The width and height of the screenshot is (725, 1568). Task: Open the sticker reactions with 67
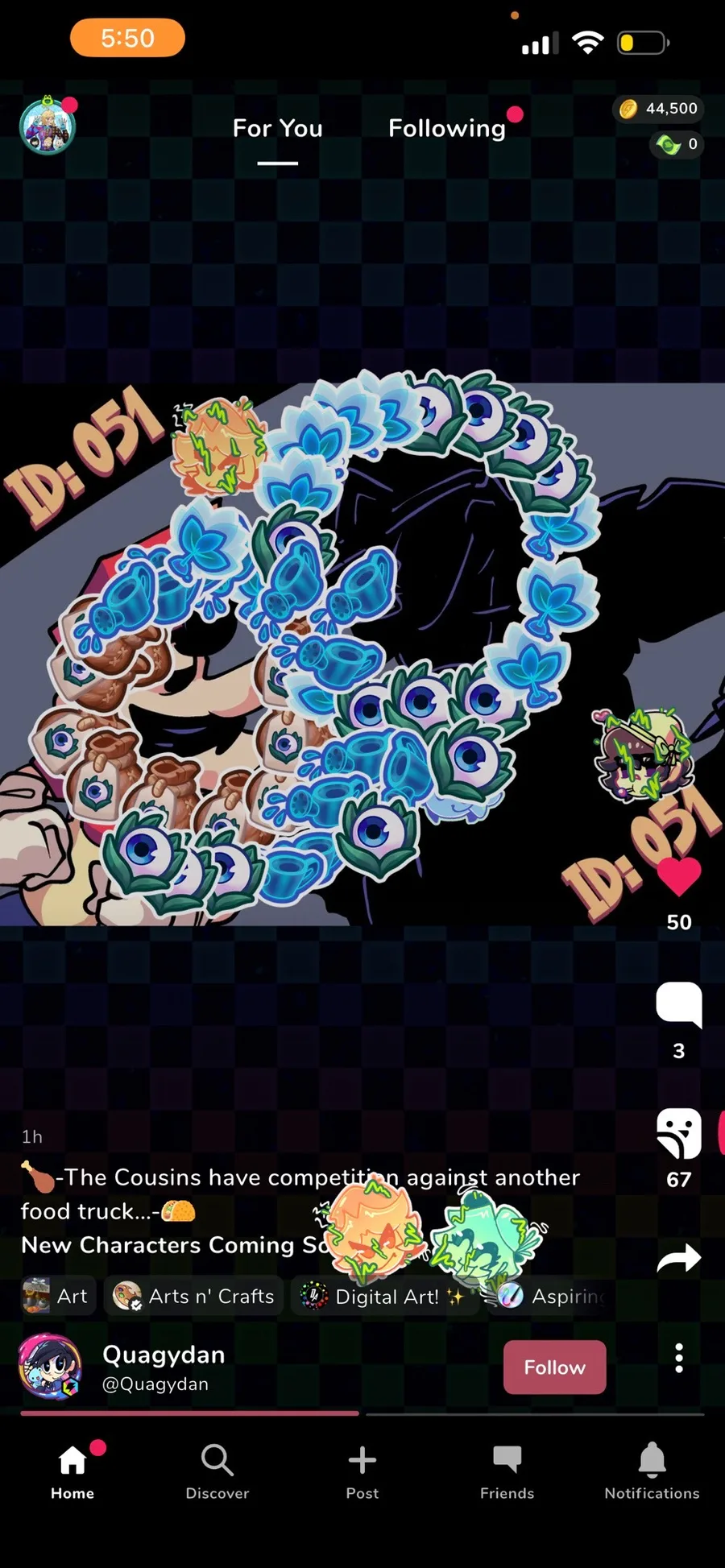click(679, 1133)
